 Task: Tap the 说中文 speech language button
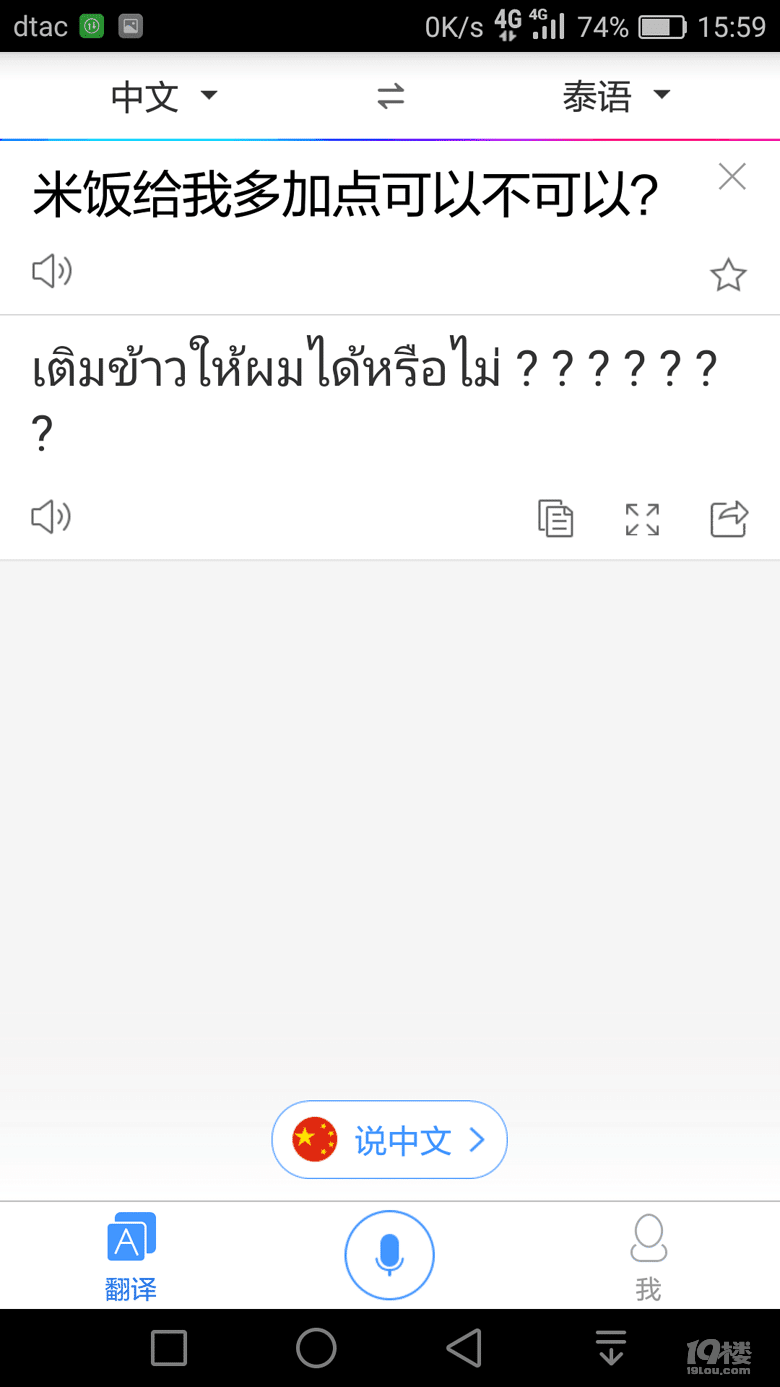tap(390, 1140)
